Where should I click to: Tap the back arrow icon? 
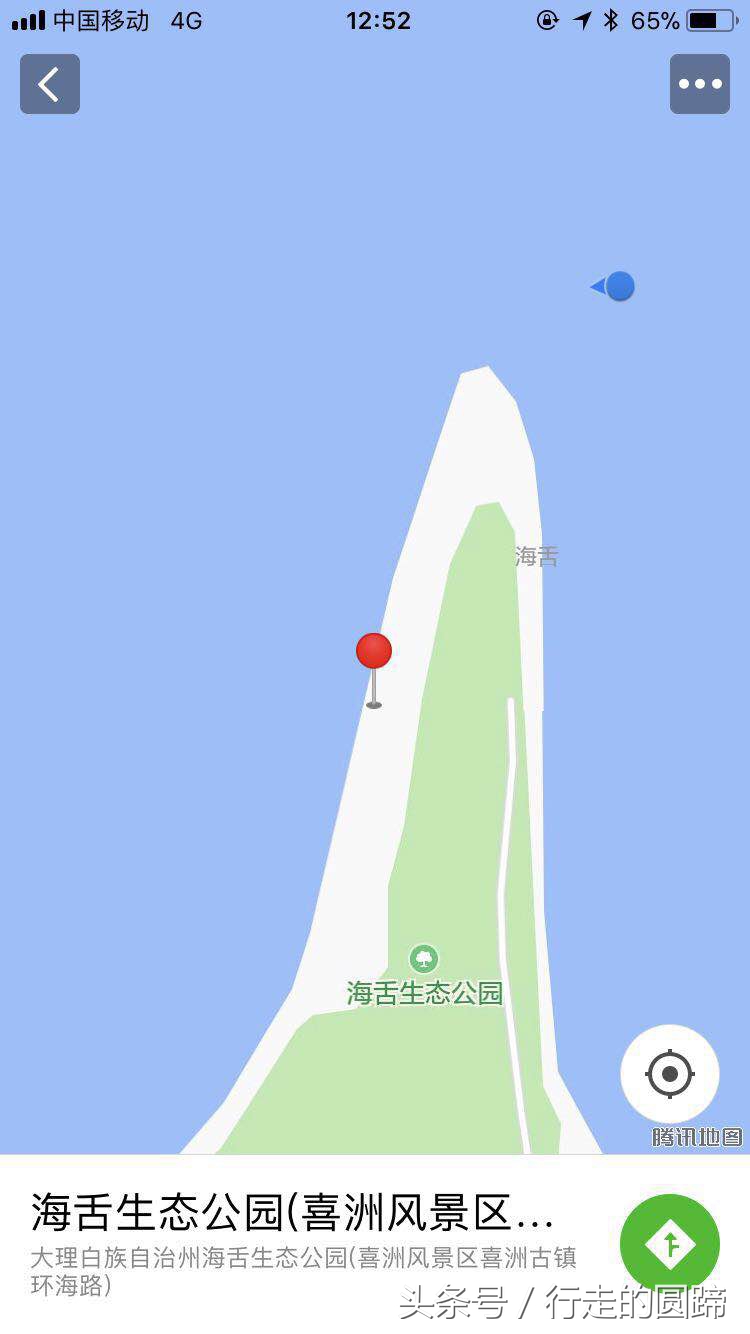pos(49,84)
